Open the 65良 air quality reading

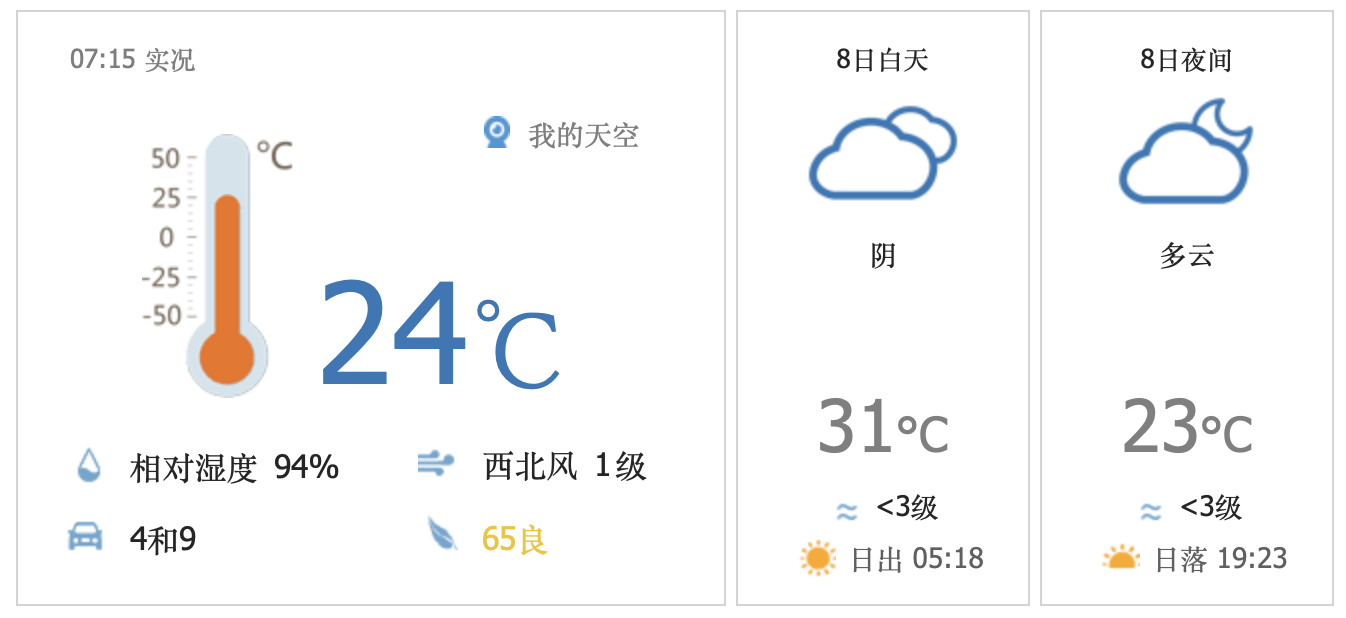coord(514,540)
